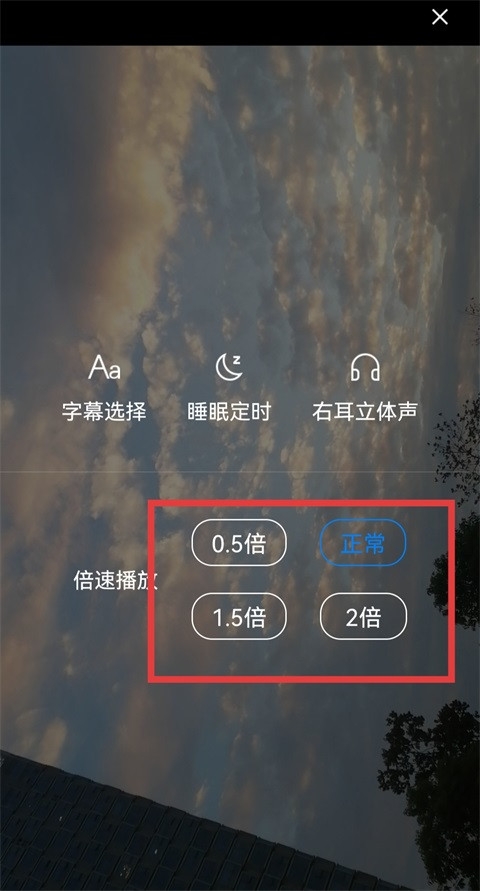
Task: Switch playback speed to 2倍
Action: click(364, 617)
